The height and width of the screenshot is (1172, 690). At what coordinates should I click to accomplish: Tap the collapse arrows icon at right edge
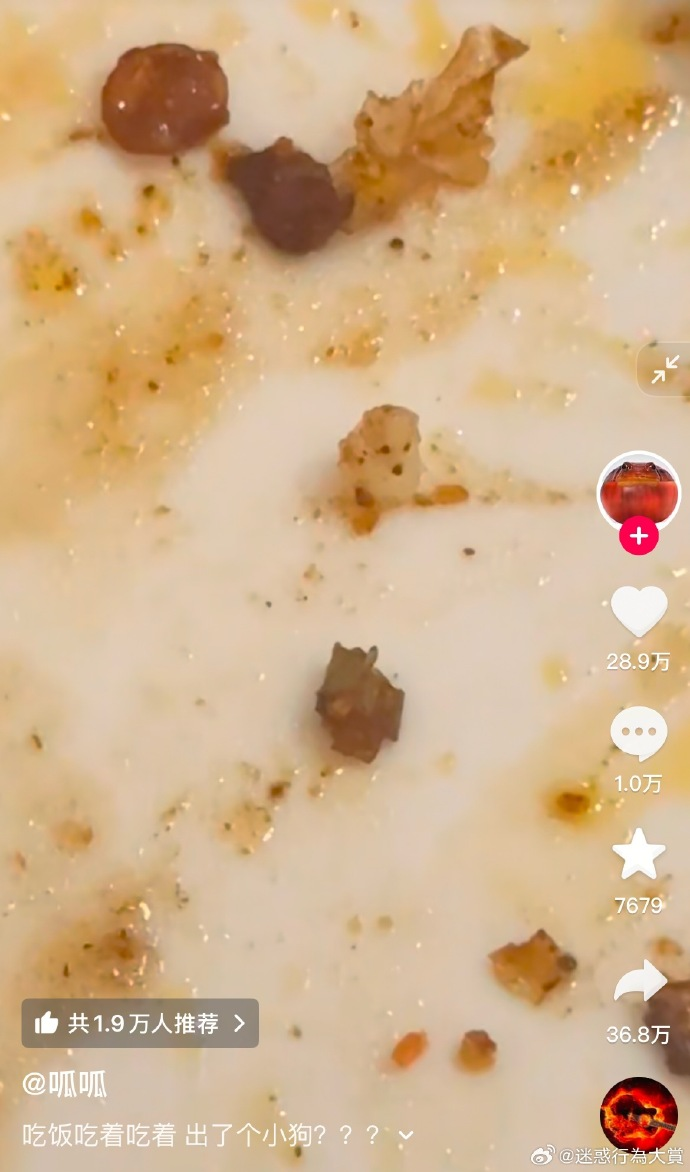point(664,370)
